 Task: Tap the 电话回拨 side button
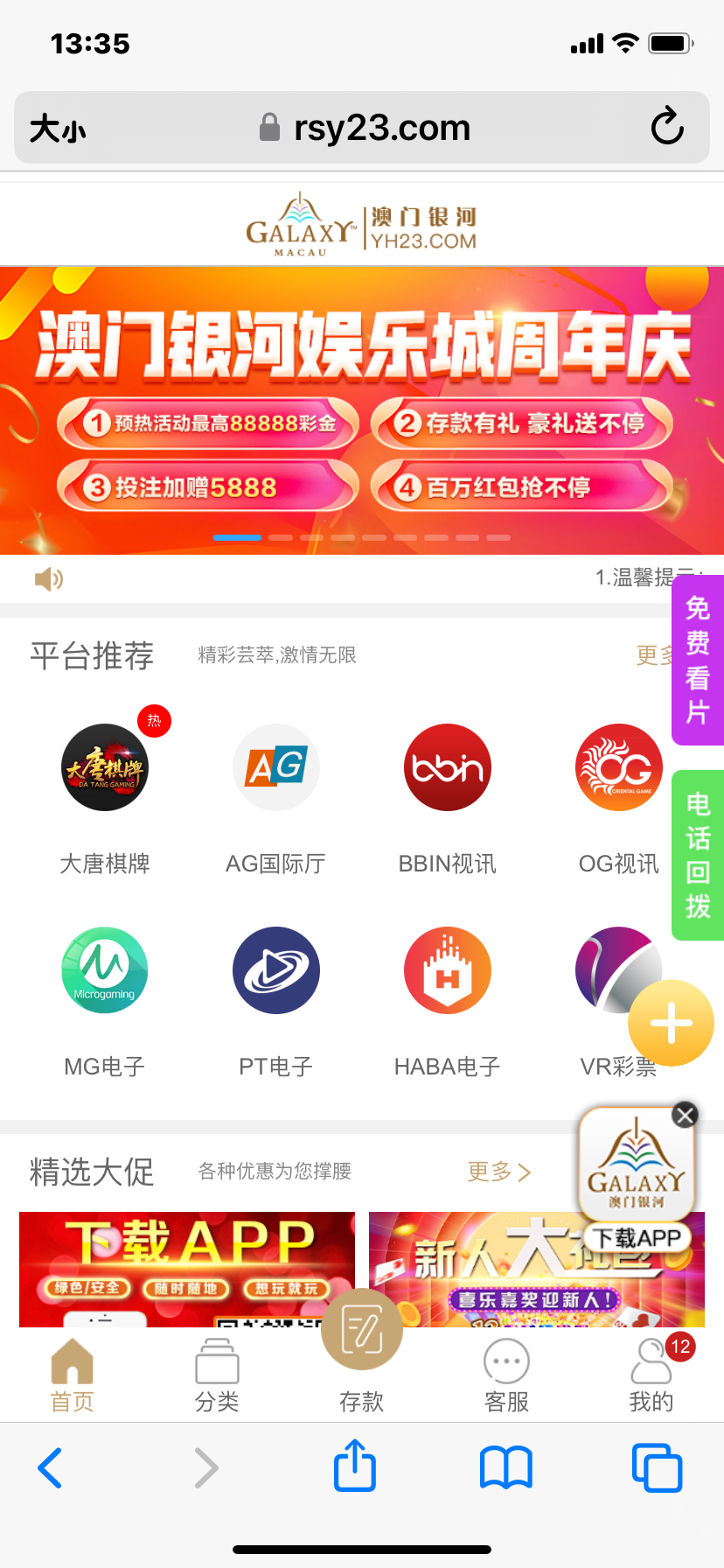pos(698,855)
